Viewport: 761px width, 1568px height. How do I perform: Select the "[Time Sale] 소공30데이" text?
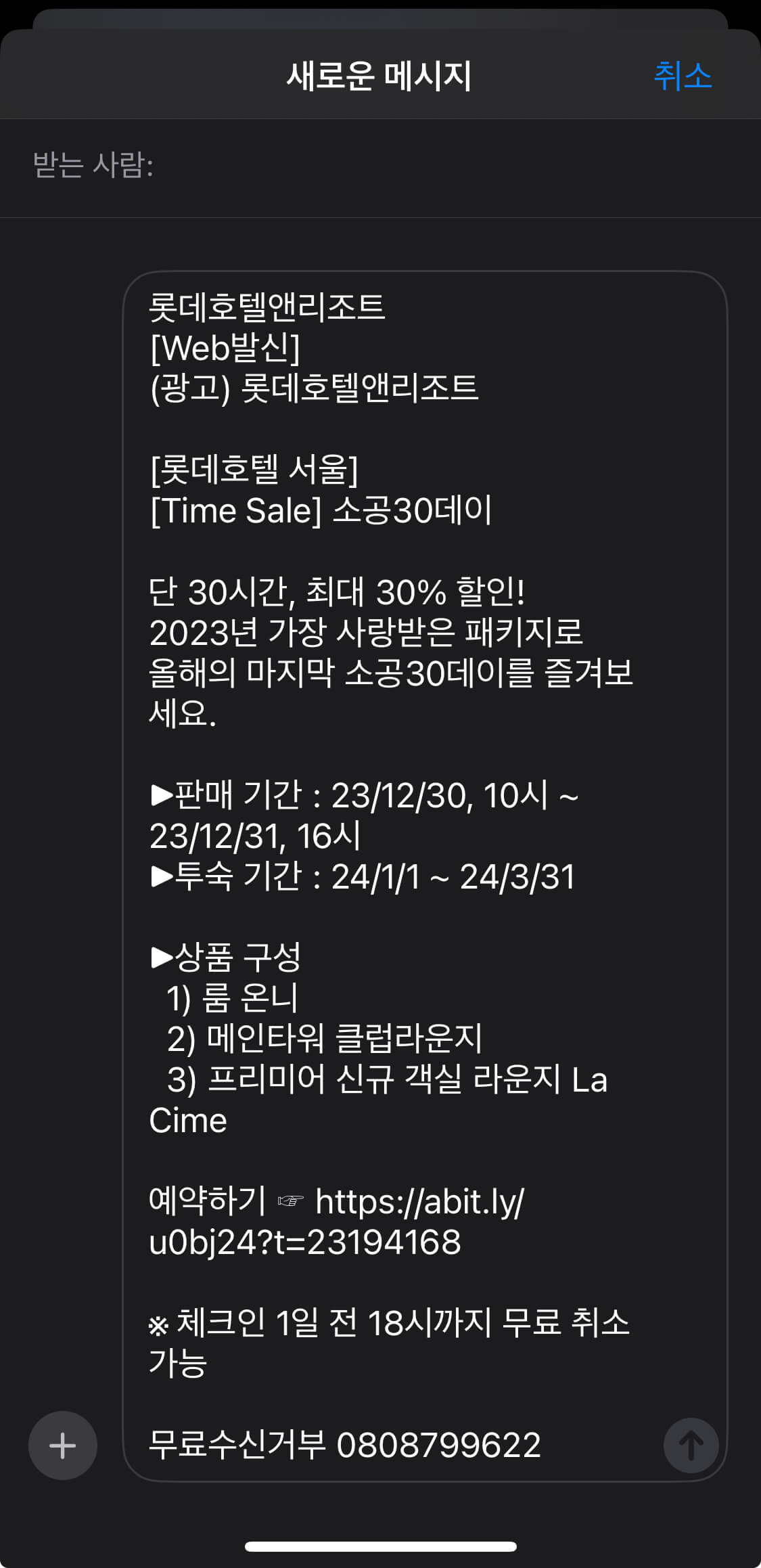(x=321, y=511)
